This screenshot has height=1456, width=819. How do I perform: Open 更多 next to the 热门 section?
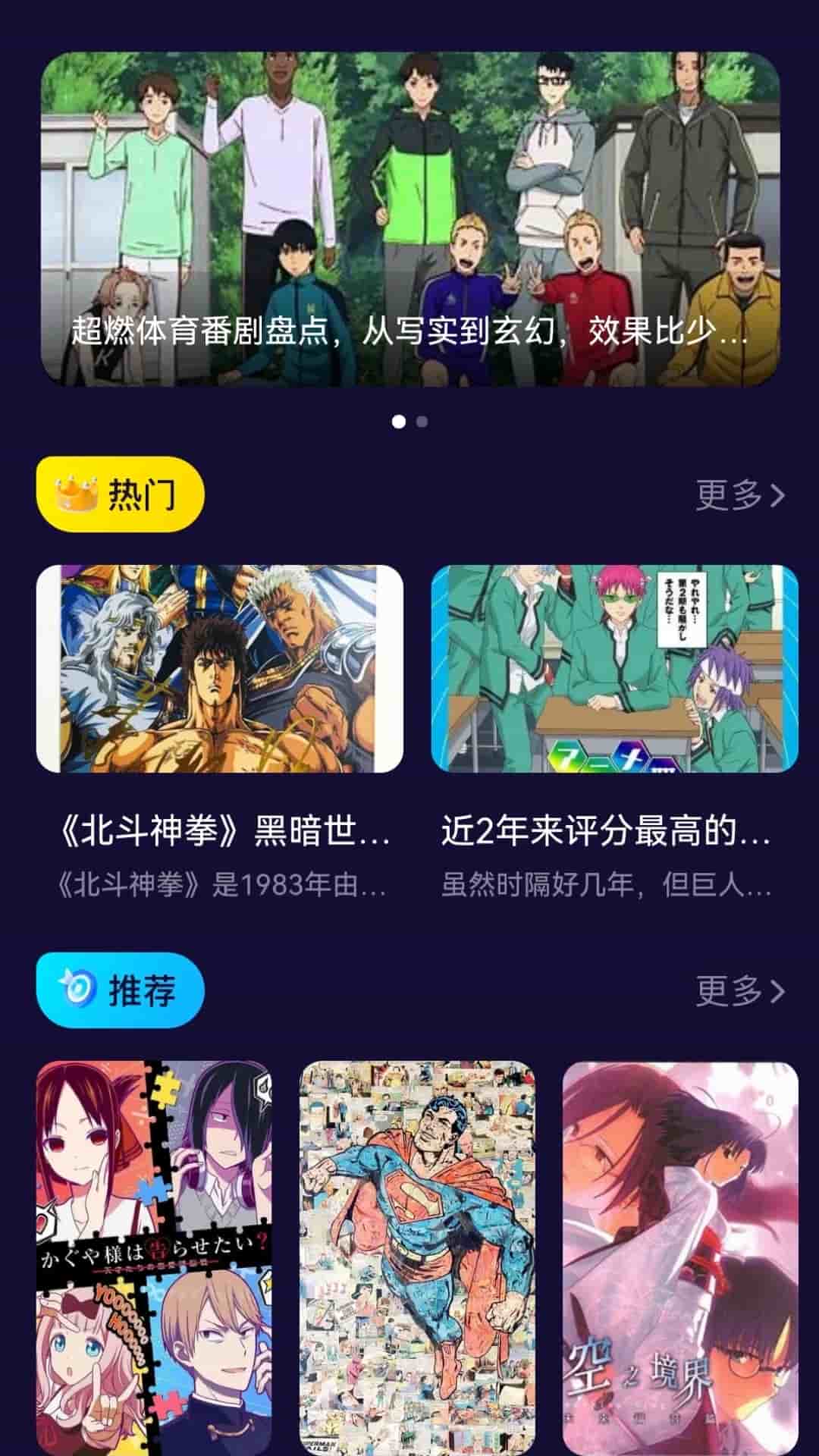pos(728,494)
